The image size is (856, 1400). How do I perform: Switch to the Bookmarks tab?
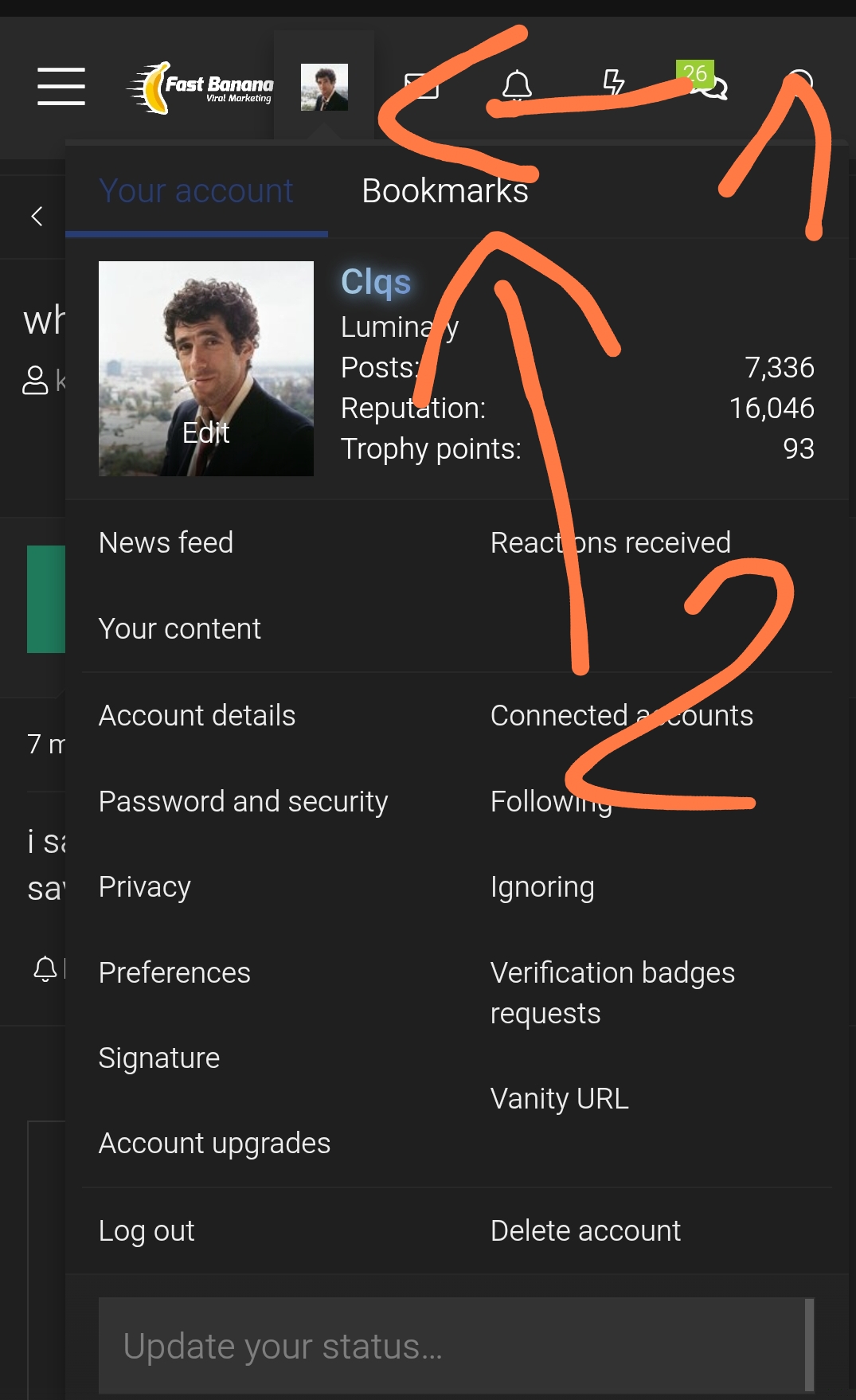tap(444, 190)
